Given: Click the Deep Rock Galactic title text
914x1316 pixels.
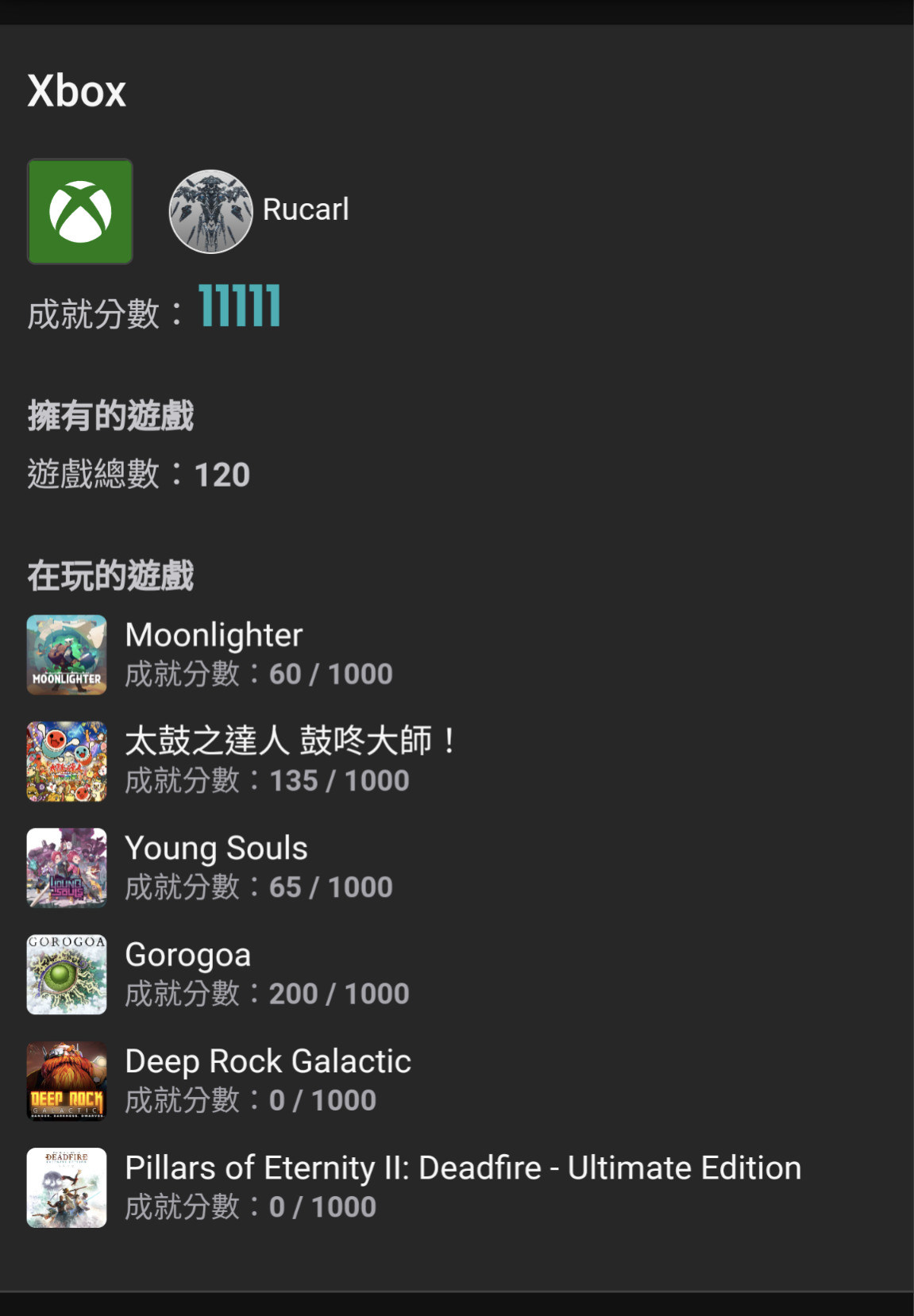Looking at the screenshot, I should coord(268,1060).
